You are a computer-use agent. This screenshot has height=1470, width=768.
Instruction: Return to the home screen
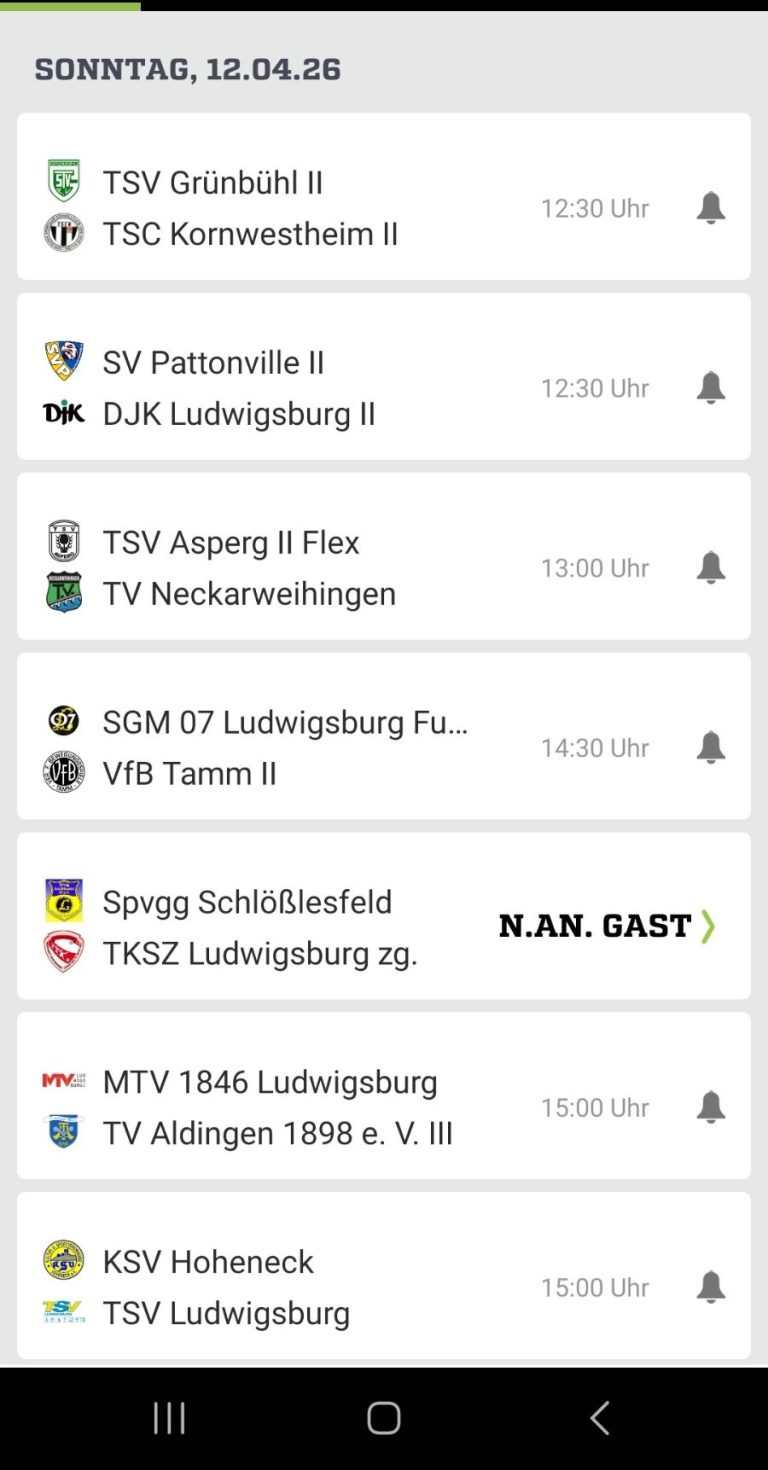[x=384, y=1418]
